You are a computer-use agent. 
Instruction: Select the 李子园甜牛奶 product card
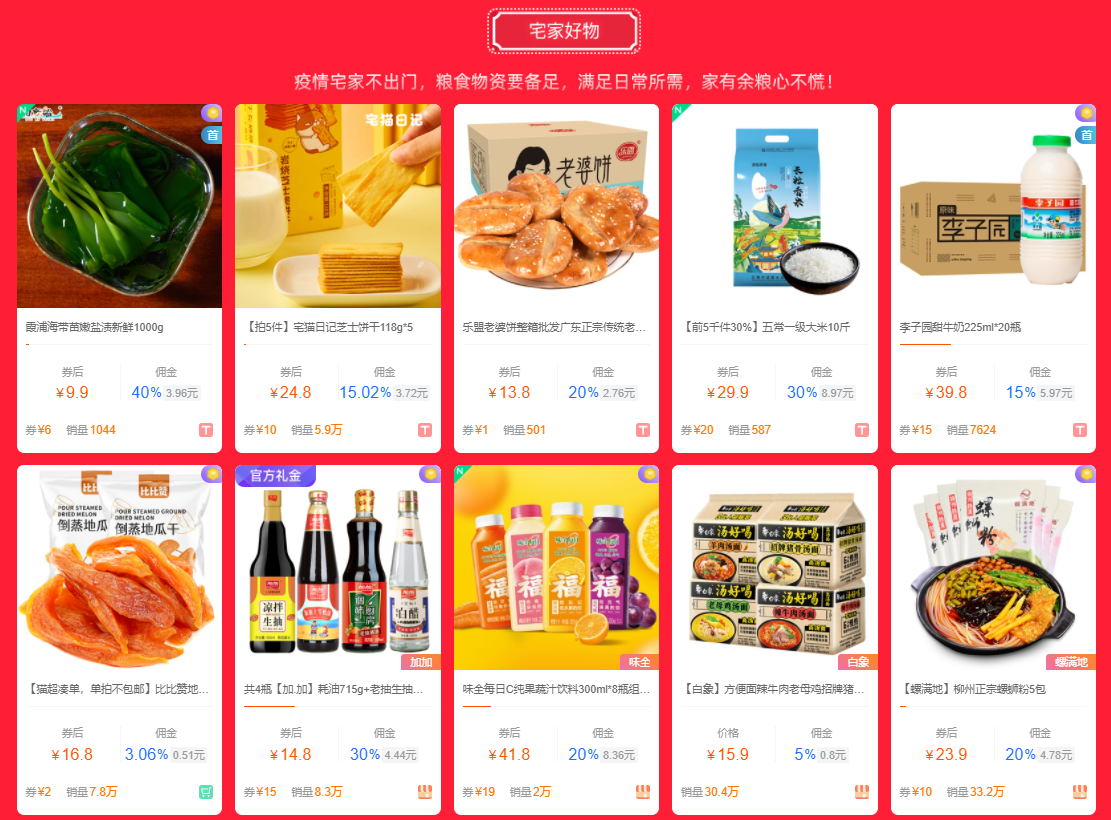pos(993,208)
